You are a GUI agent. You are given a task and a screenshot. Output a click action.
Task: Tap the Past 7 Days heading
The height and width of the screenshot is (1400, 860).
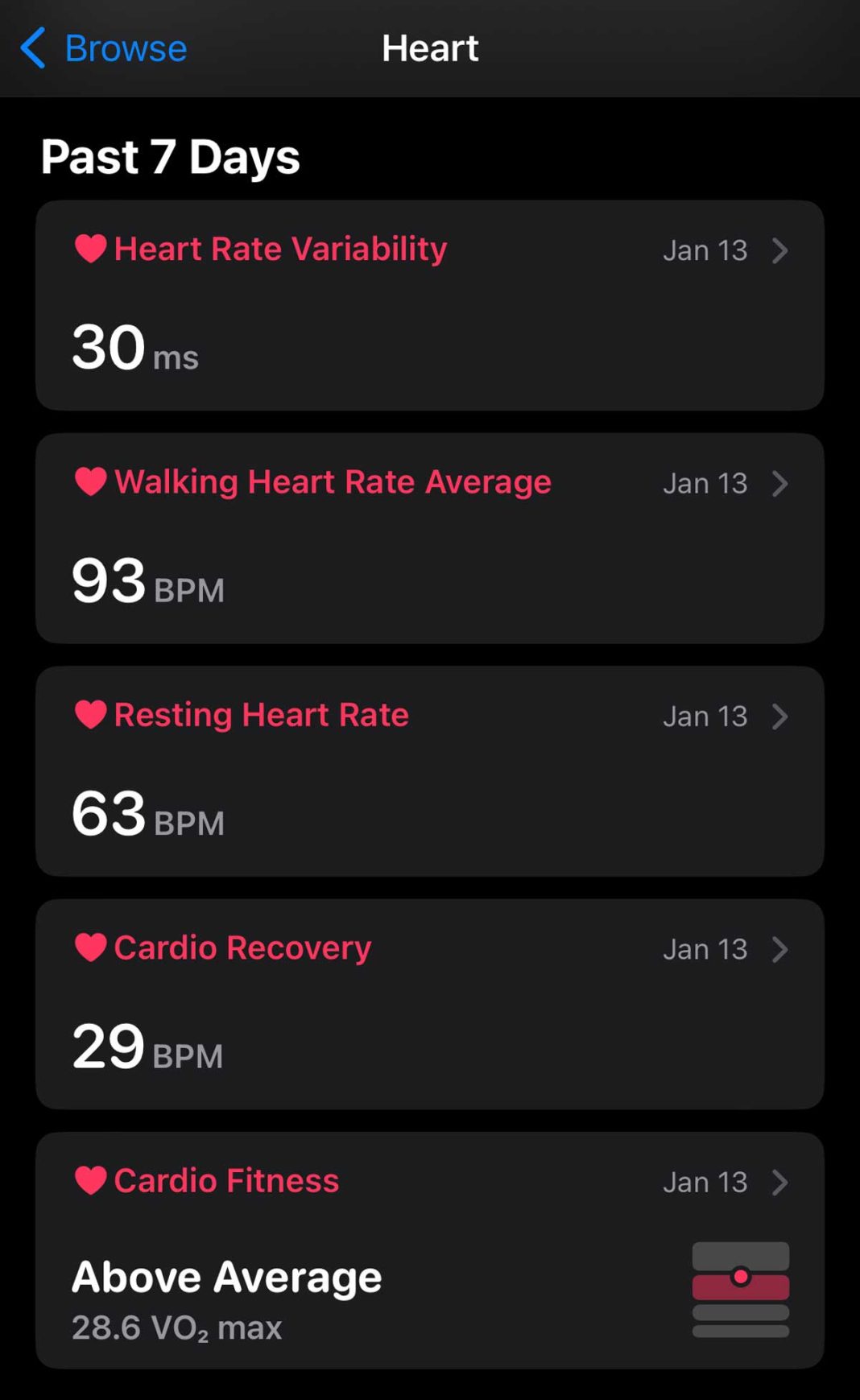[x=171, y=156]
